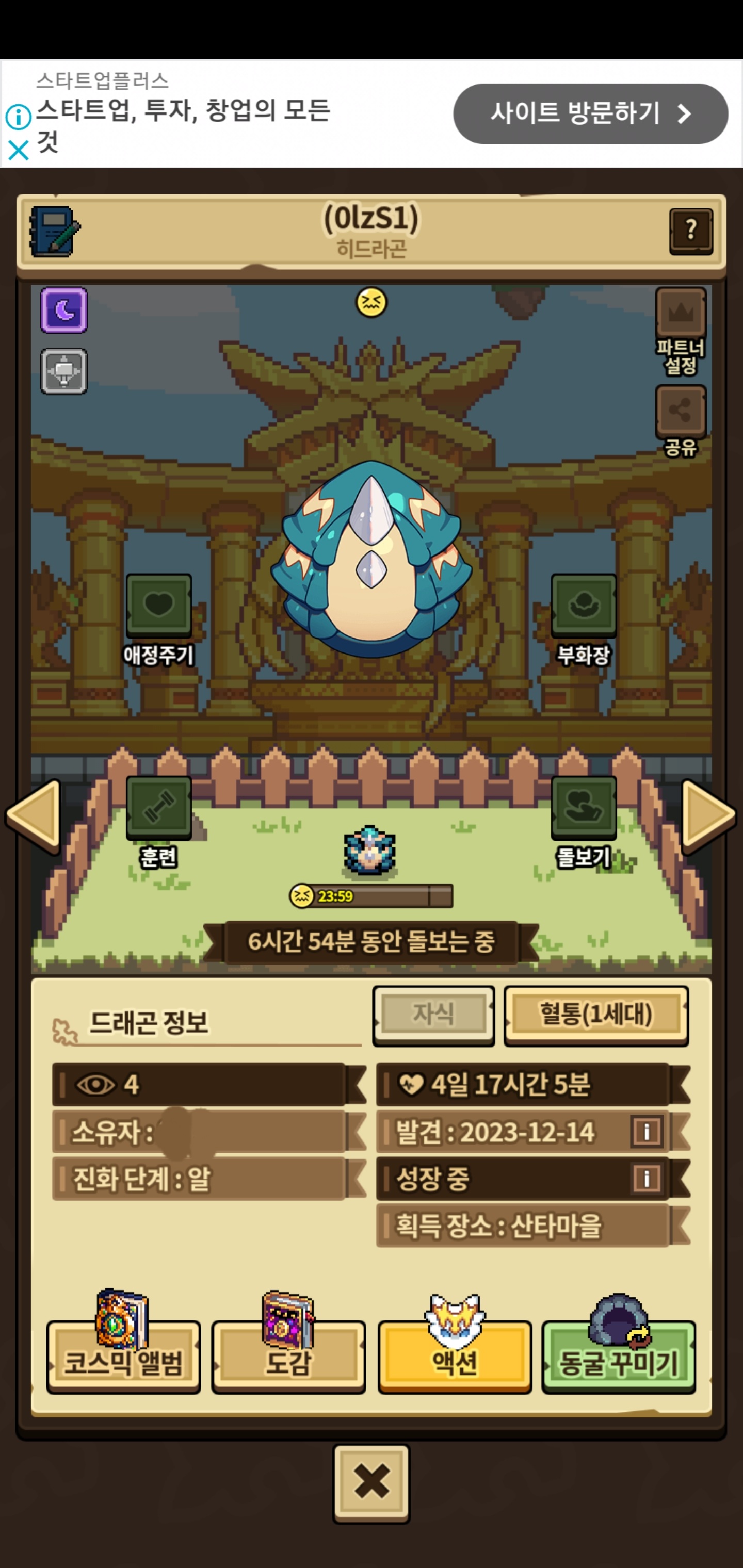Go to previous dragon with left arrow
This screenshot has height=1568, width=743.
pos(34,815)
